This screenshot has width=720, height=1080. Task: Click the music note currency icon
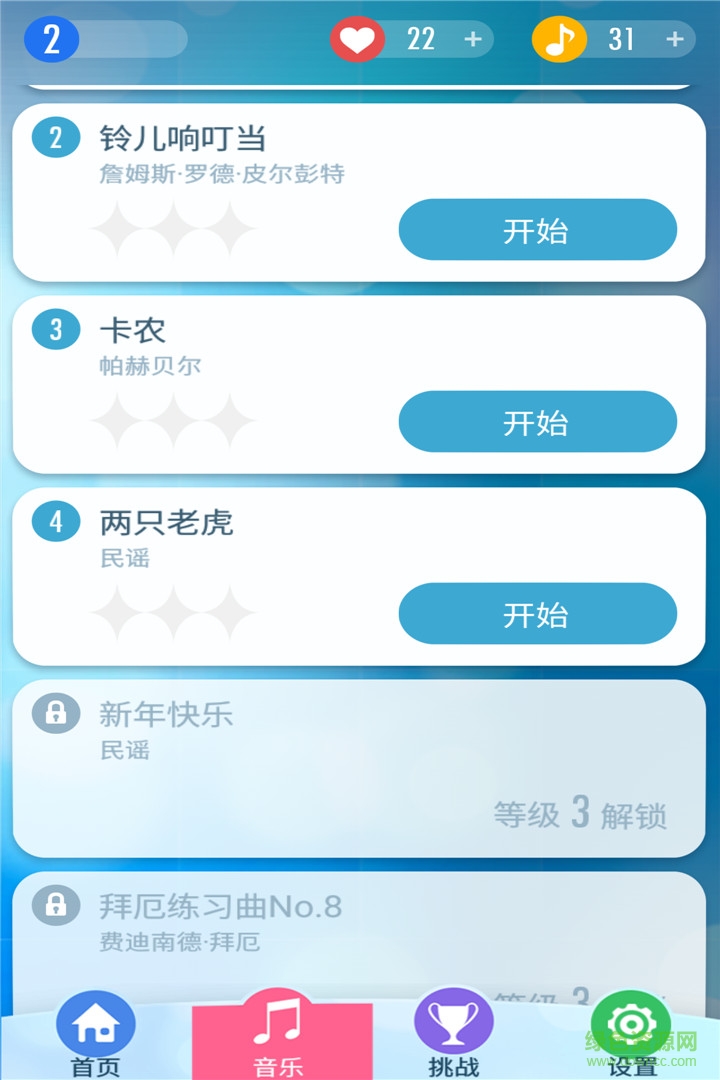pyautogui.click(x=558, y=40)
